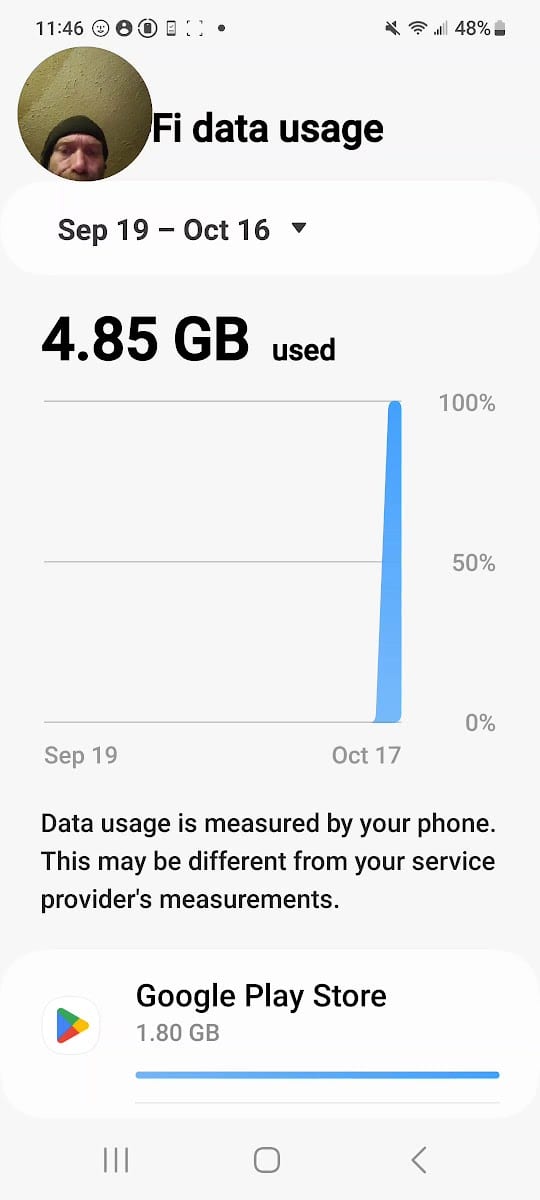This screenshot has height=1200, width=540.
Task: Return to the home screen
Action: (x=266, y=1160)
